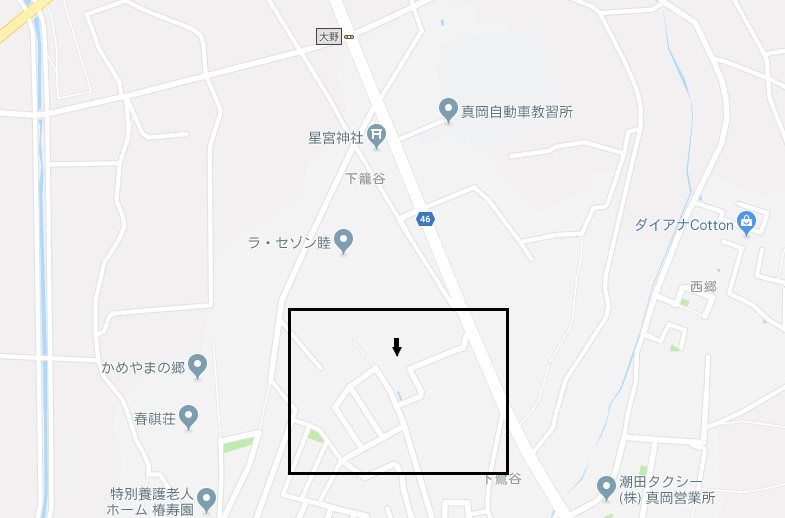
Task: Open the 春祺荘 place marker
Action: pyautogui.click(x=188, y=416)
